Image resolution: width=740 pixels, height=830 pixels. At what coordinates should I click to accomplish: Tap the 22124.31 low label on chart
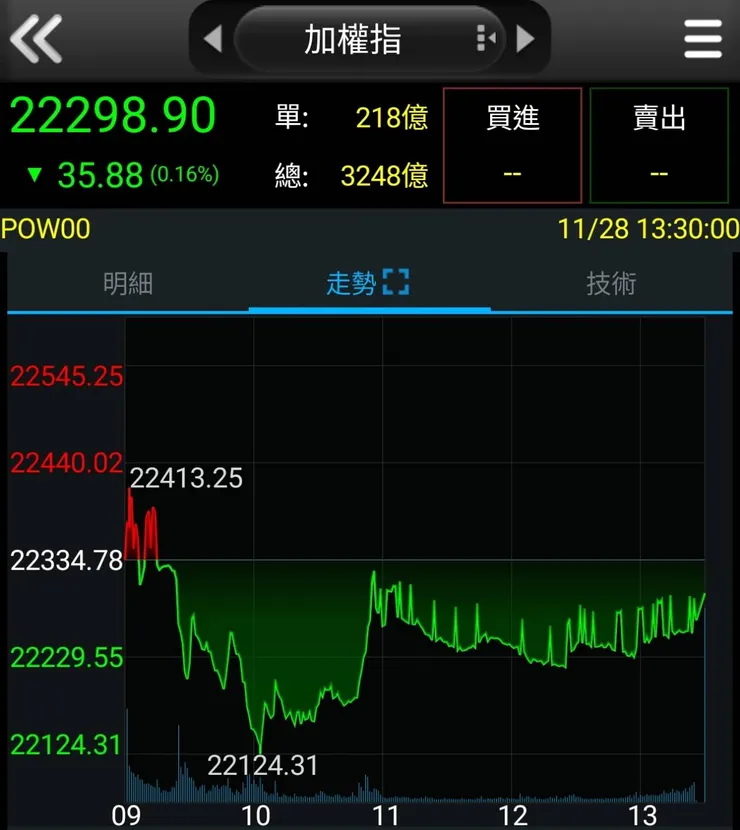[263, 765]
